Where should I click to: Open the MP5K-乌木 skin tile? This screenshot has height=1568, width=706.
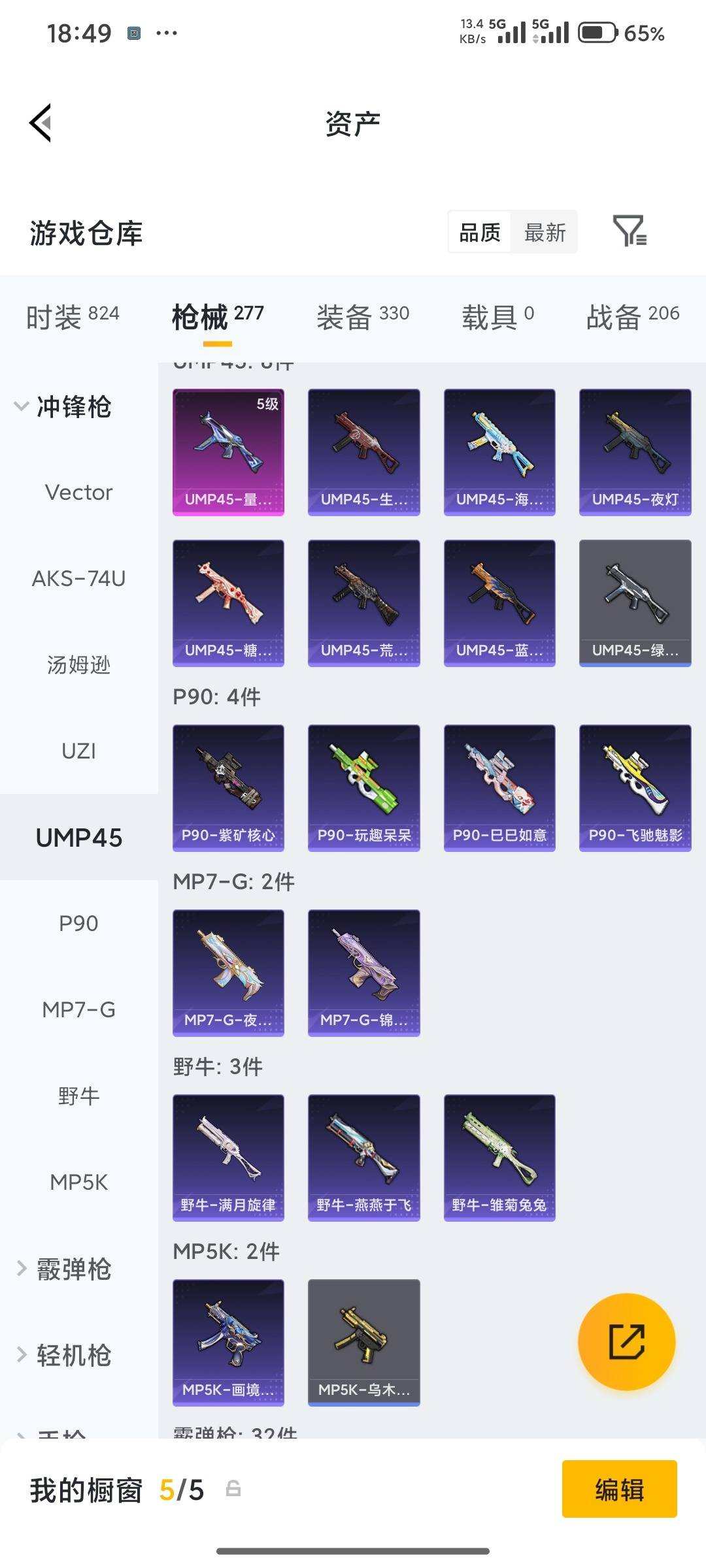point(363,1343)
